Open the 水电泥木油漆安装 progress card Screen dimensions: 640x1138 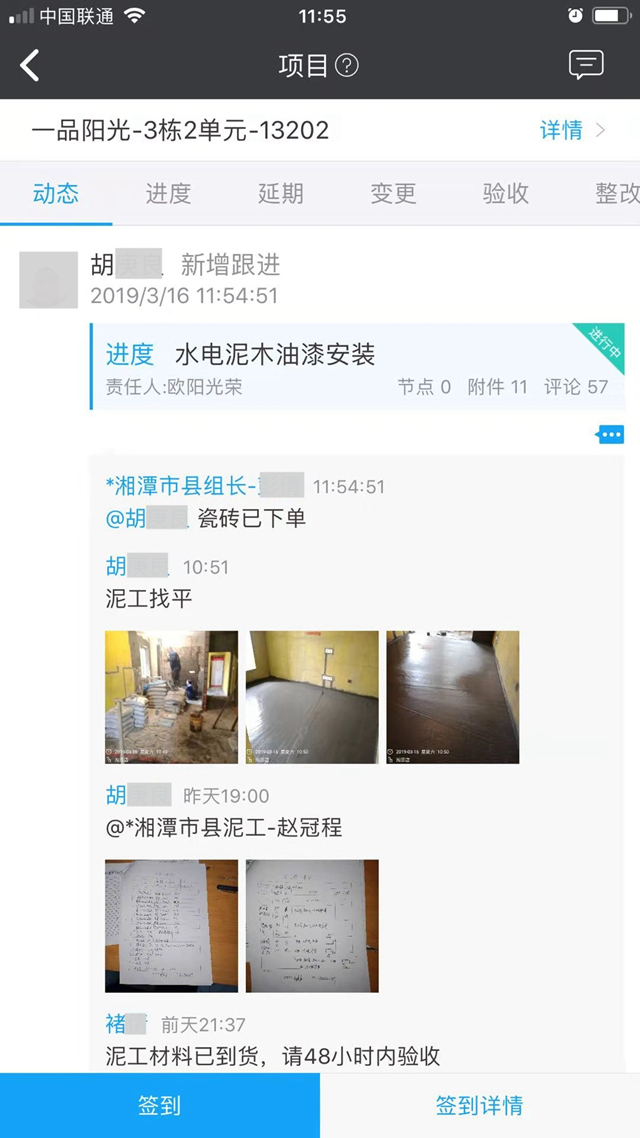tap(356, 366)
